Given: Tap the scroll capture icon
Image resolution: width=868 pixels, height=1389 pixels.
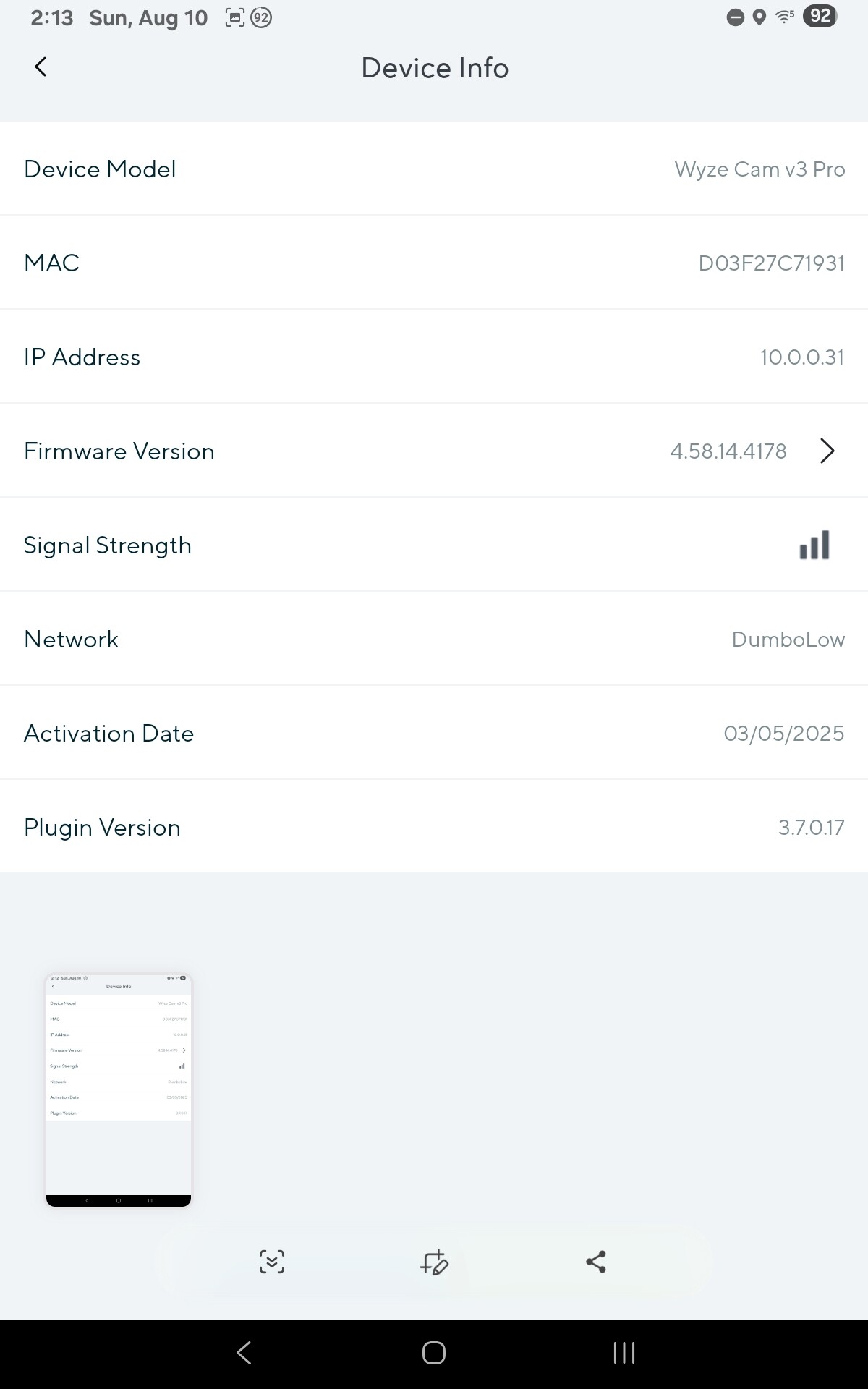Looking at the screenshot, I should [x=272, y=1262].
